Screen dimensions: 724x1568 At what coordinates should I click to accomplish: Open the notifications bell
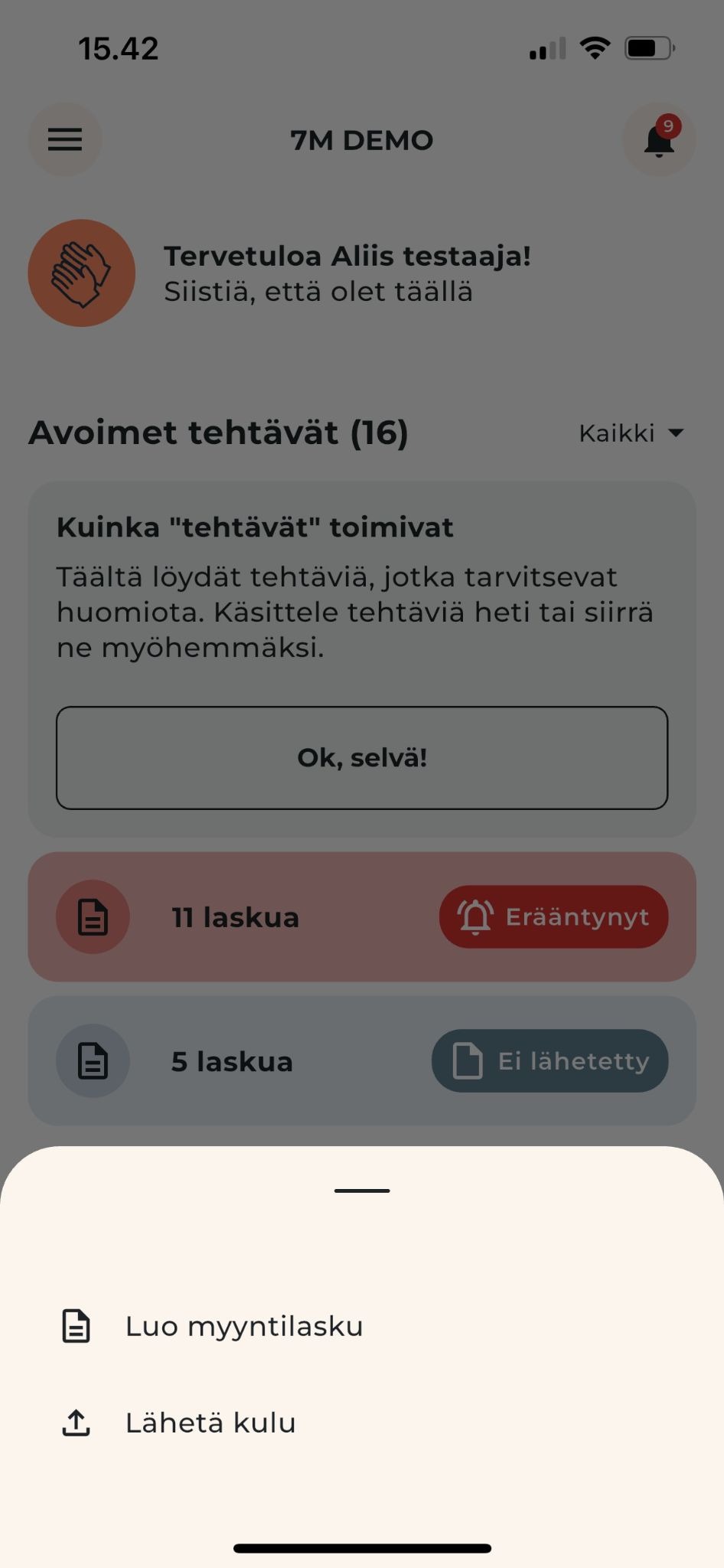tap(658, 140)
